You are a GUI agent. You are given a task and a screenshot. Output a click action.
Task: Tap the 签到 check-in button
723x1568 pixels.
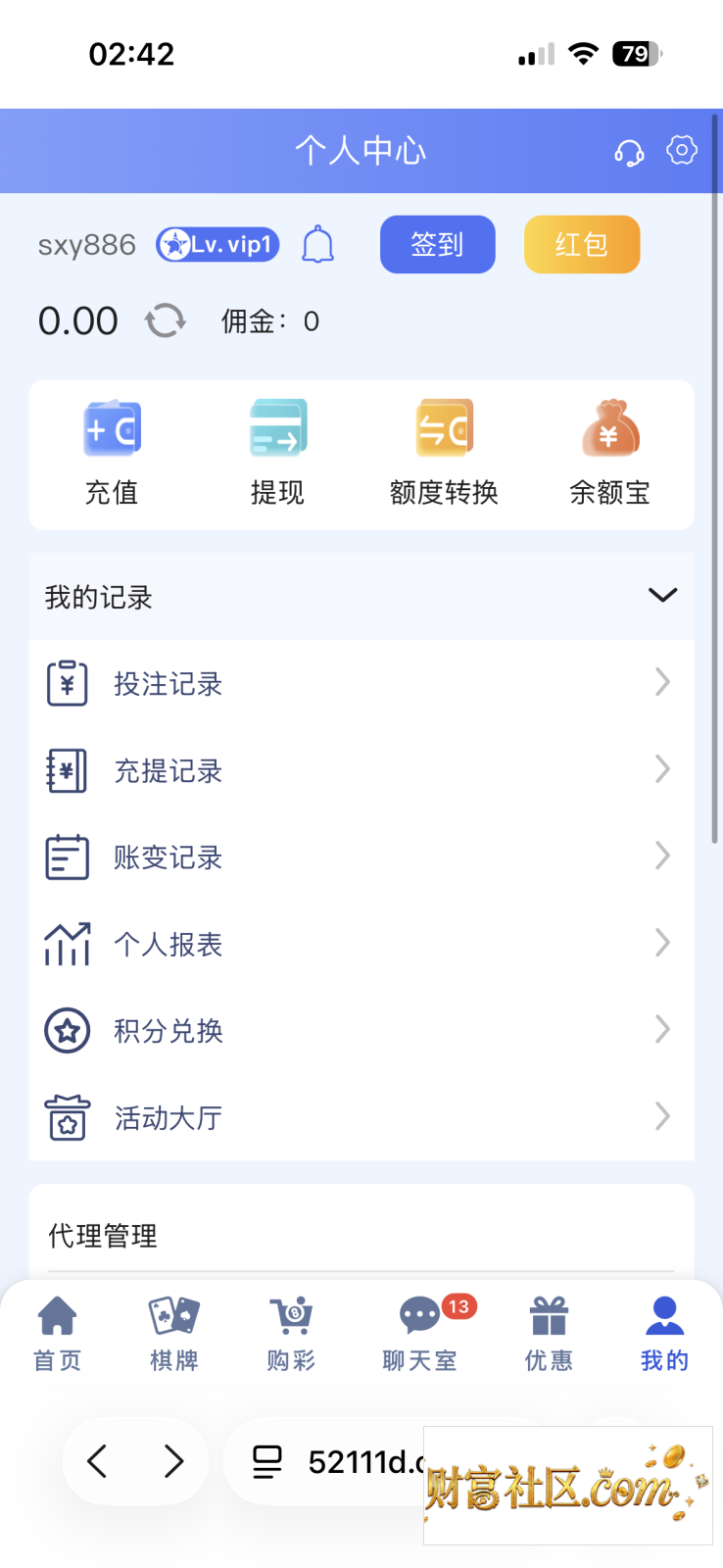(x=438, y=244)
